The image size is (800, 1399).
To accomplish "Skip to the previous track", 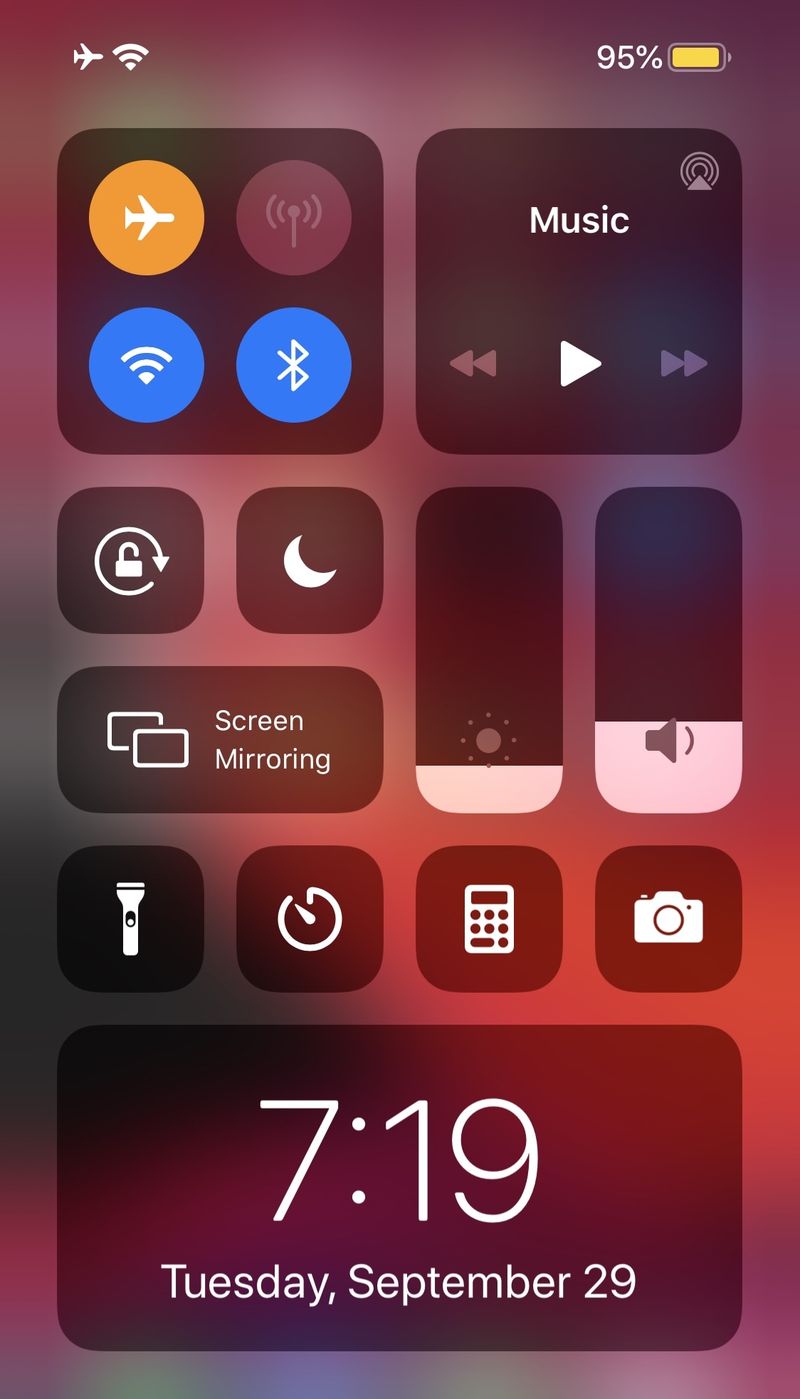I will pyautogui.click(x=473, y=363).
